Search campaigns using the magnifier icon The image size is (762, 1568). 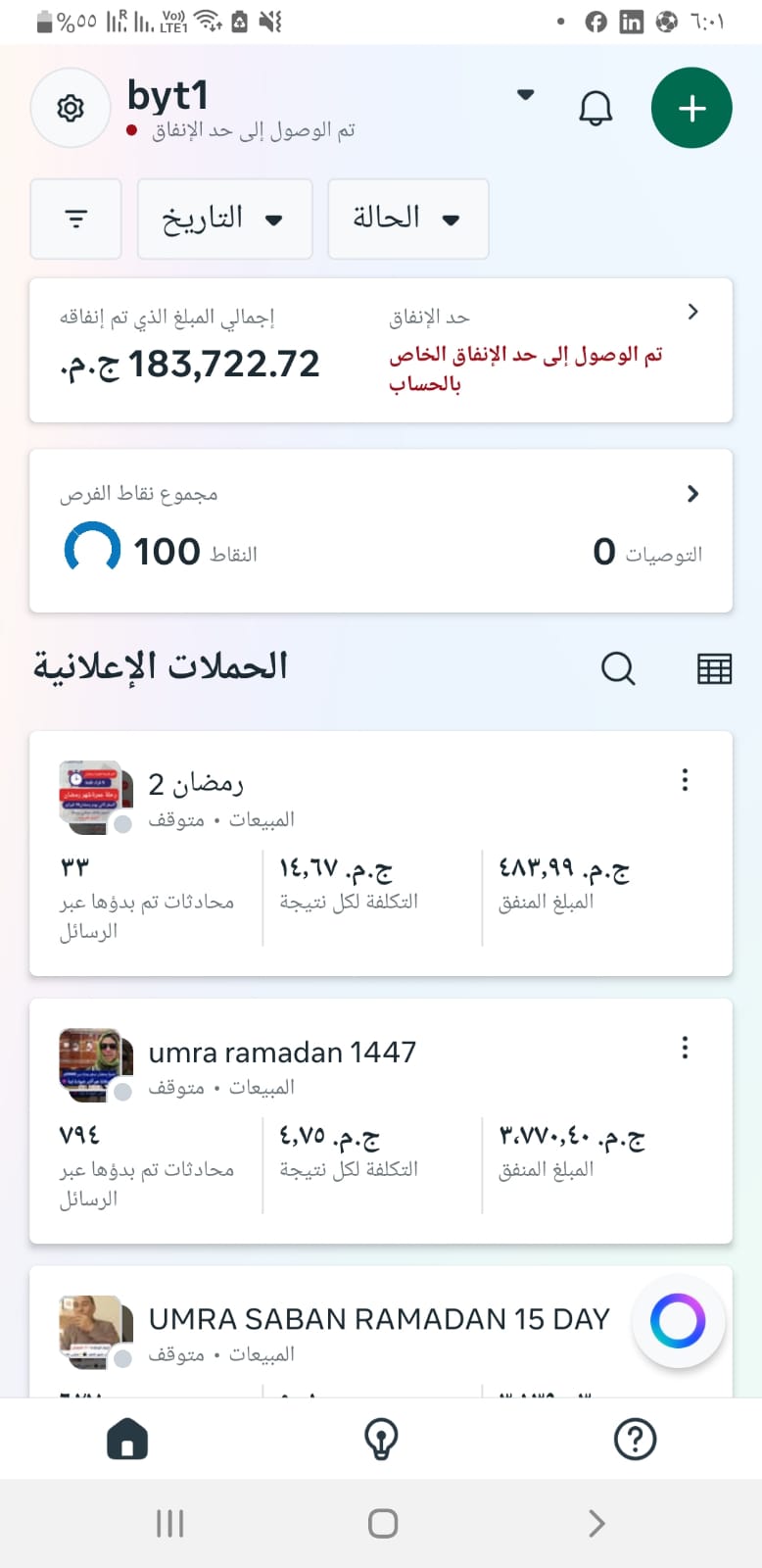(x=617, y=668)
